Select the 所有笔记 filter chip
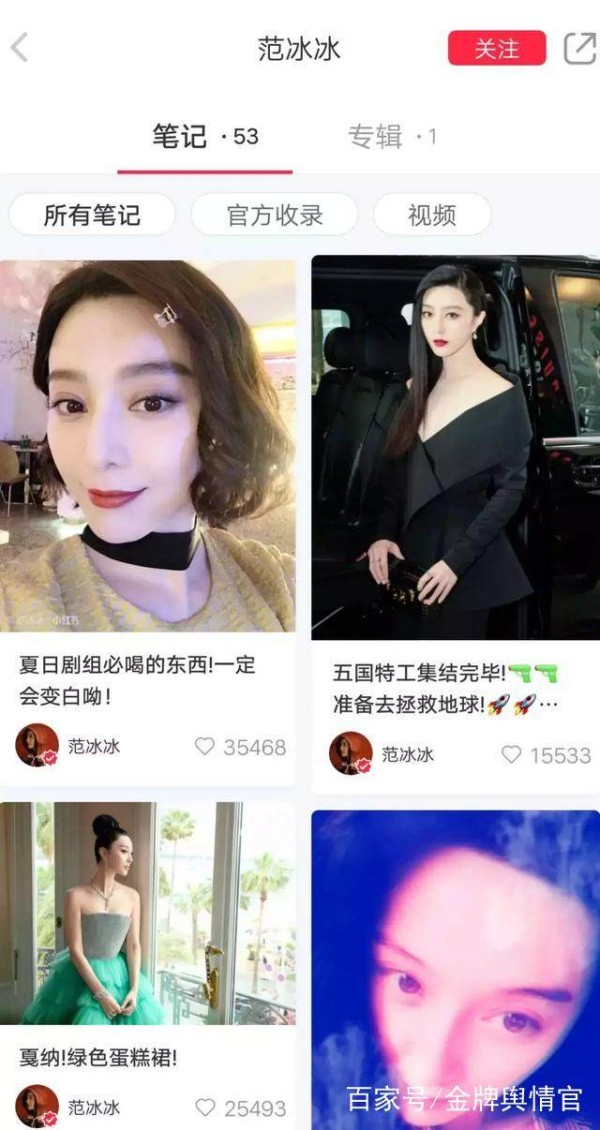The height and width of the screenshot is (1130, 600). (92, 215)
